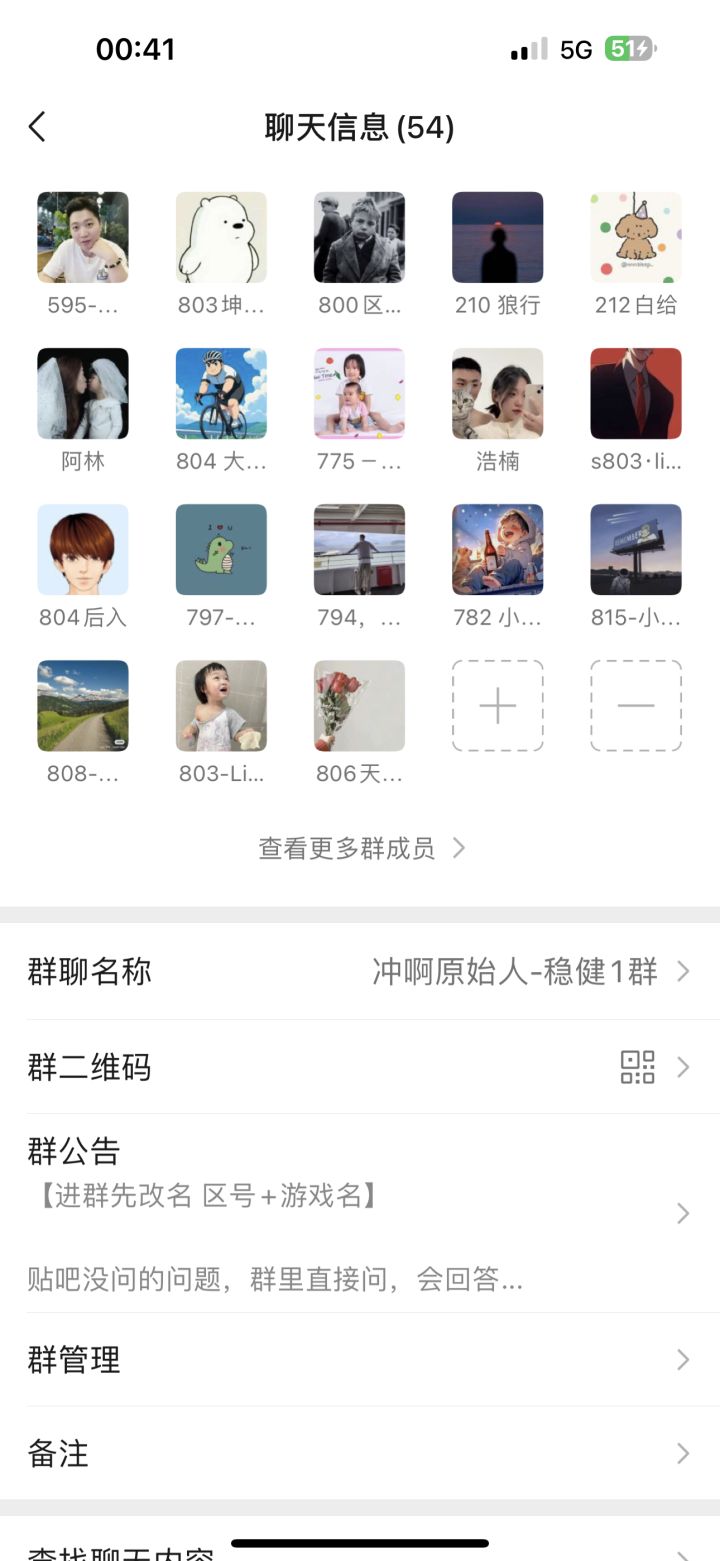Open 阿林's profile
The height and width of the screenshot is (1561, 720).
pos(83,394)
